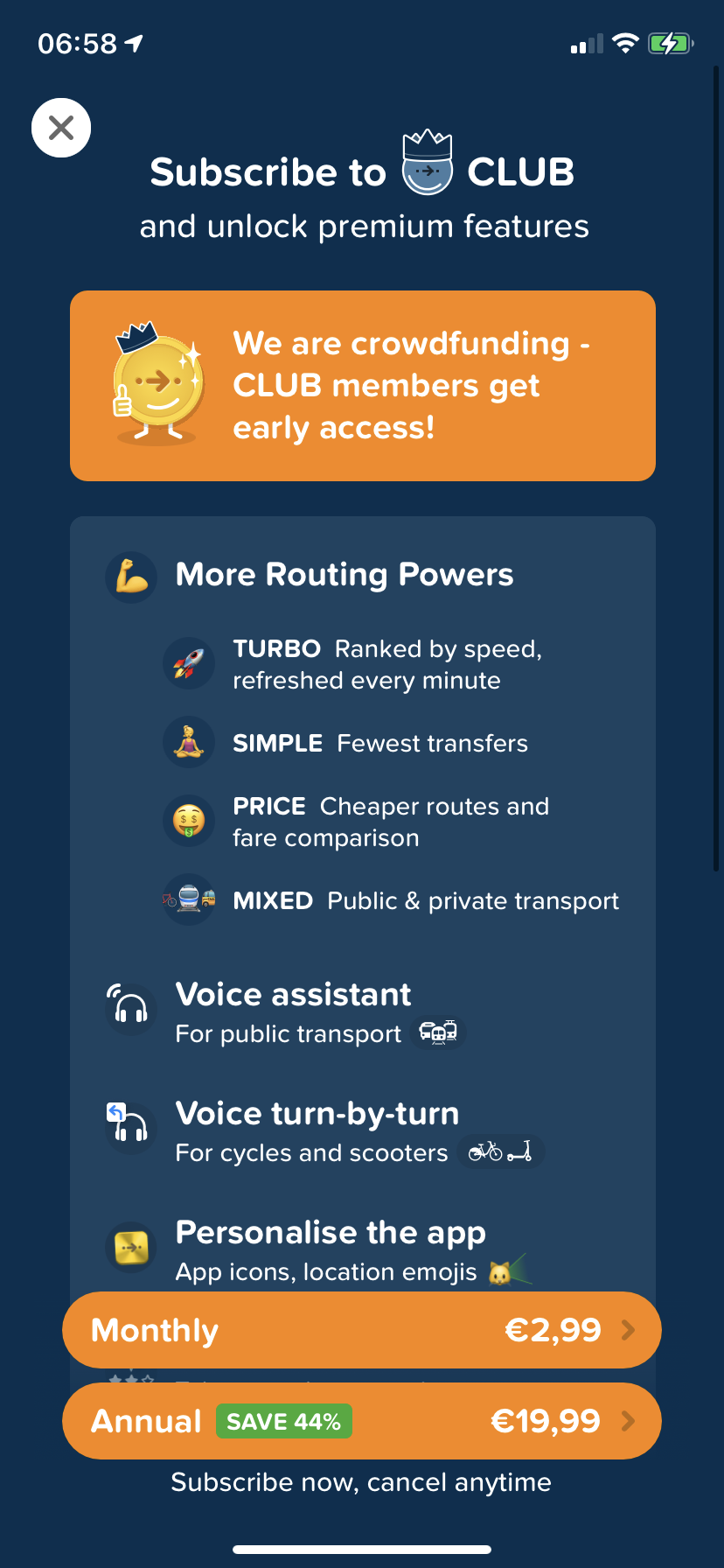
Task: Click the headphones Voice assistant icon
Action: coord(130,1009)
